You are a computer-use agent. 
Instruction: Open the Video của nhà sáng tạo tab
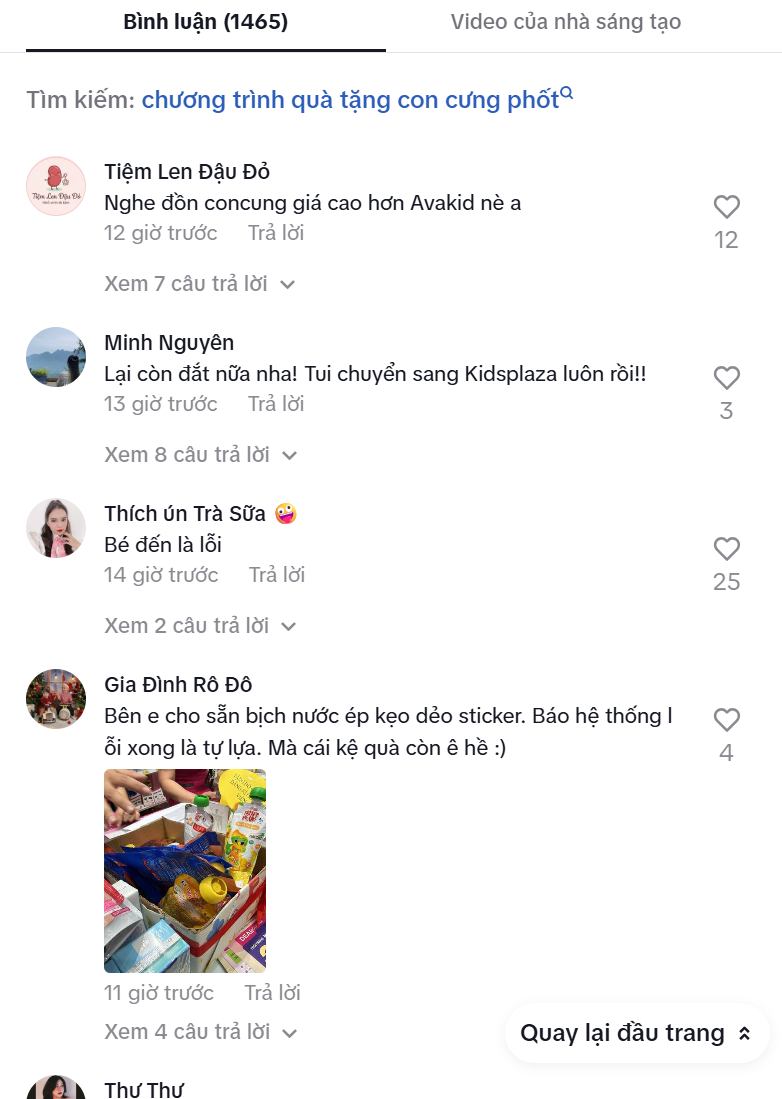[565, 20]
